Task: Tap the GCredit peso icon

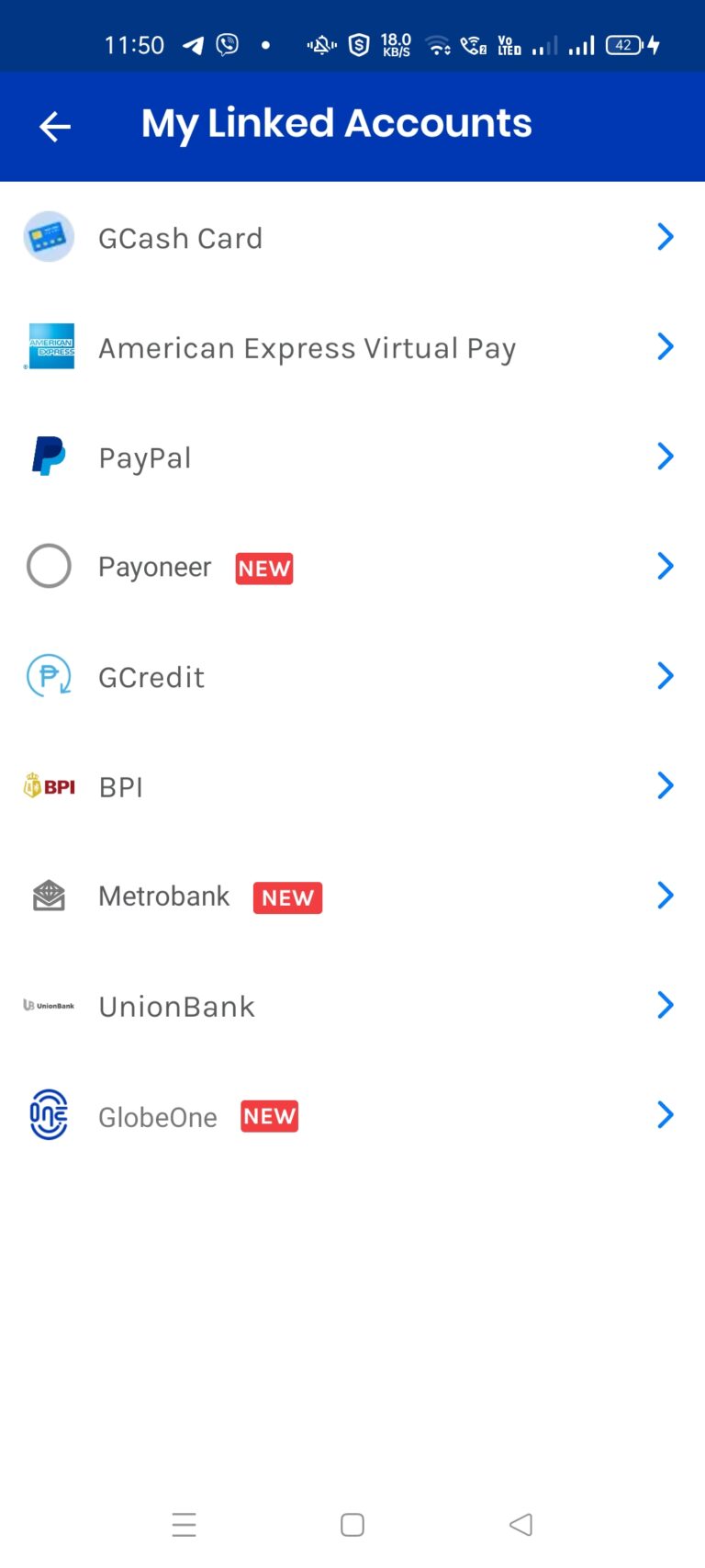Action: pos(49,675)
